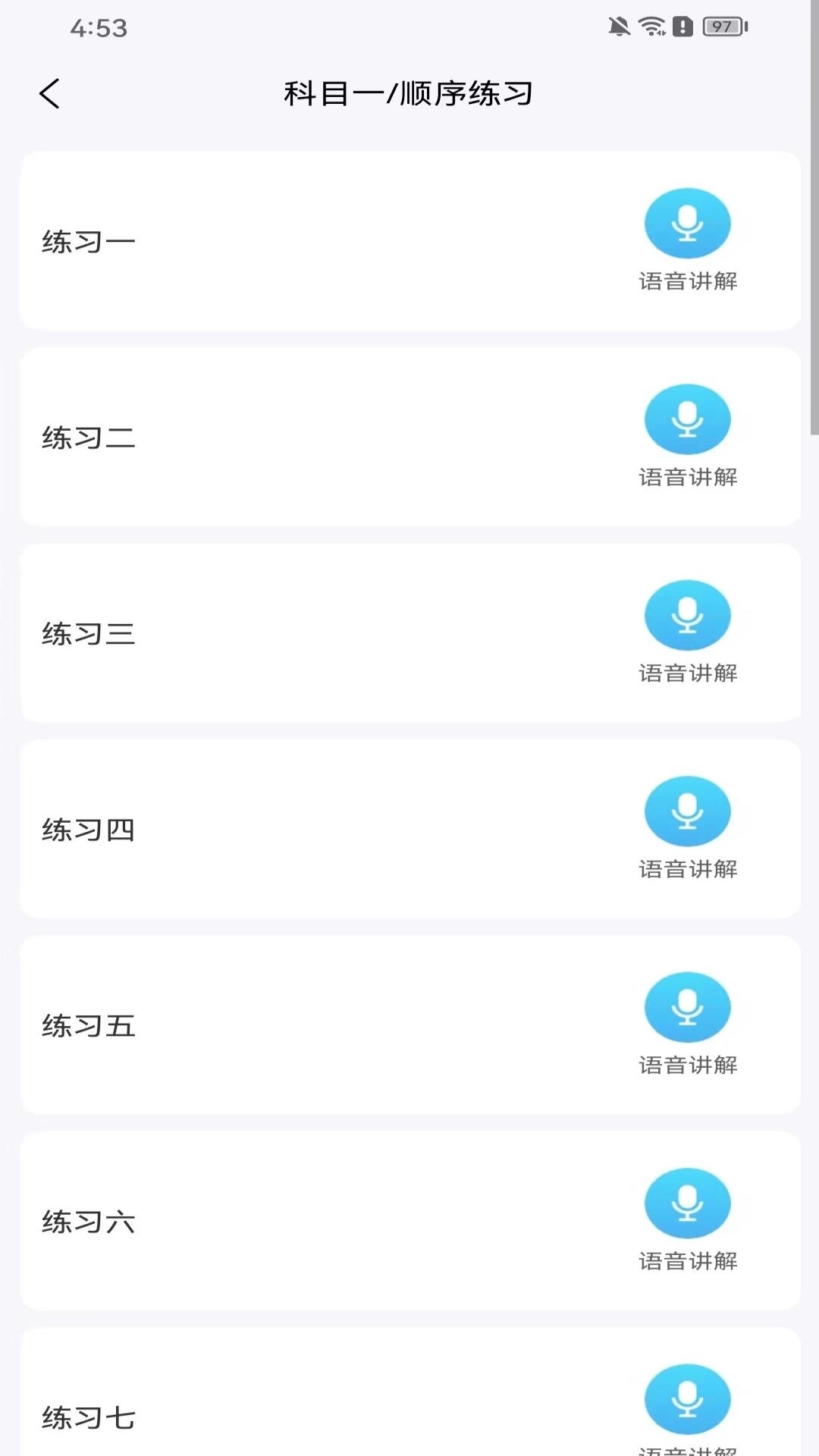The width and height of the screenshot is (819, 1456).
Task: Play voice explanation for 练习三
Action: (x=687, y=614)
